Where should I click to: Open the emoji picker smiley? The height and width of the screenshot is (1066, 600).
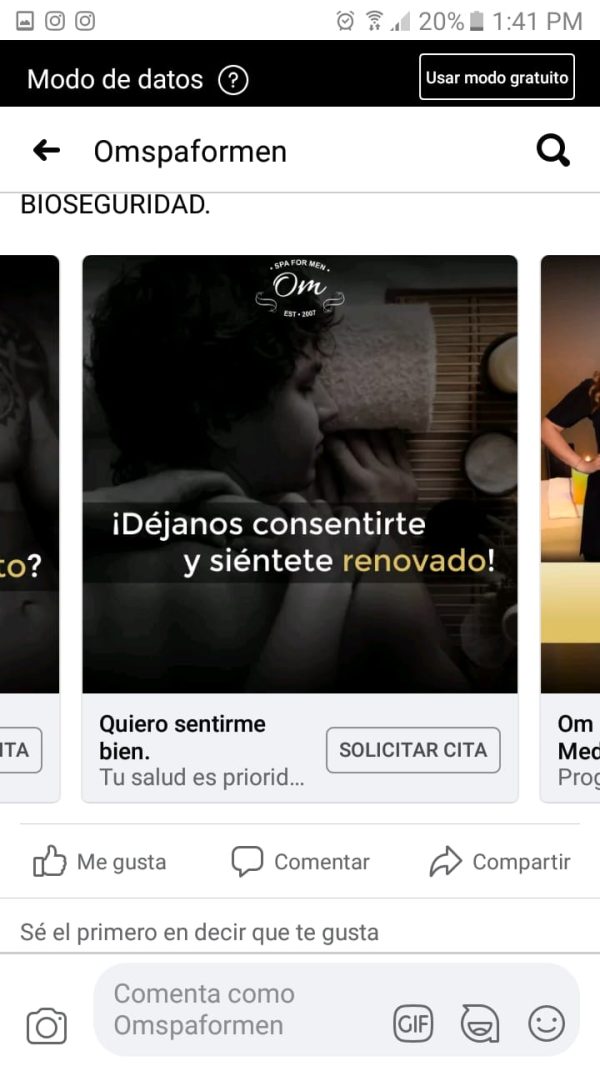tap(546, 1024)
